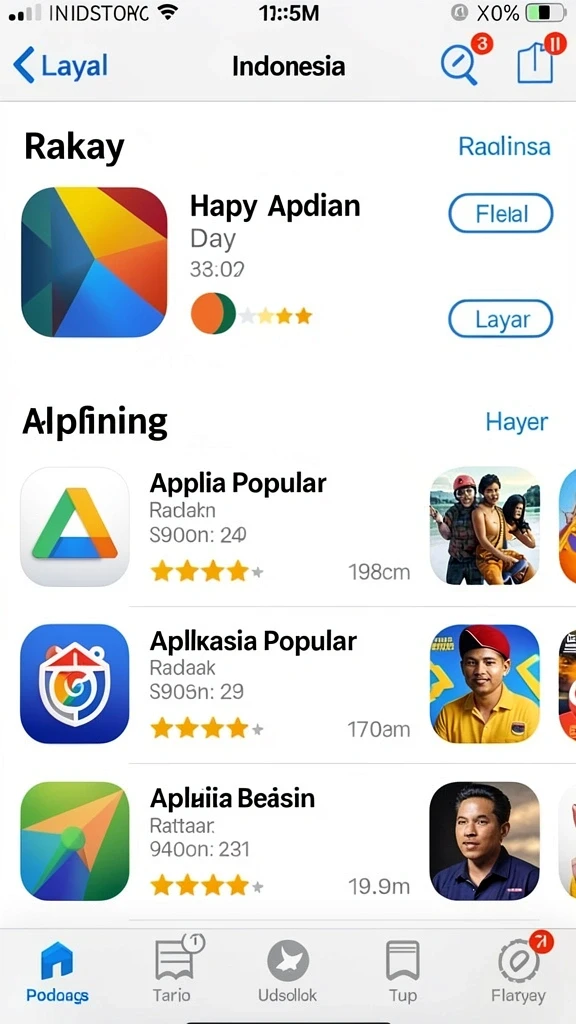Screen dimensions: 576x1024
Task: Switch to the Udsollok tab
Action: [x=287, y=972]
